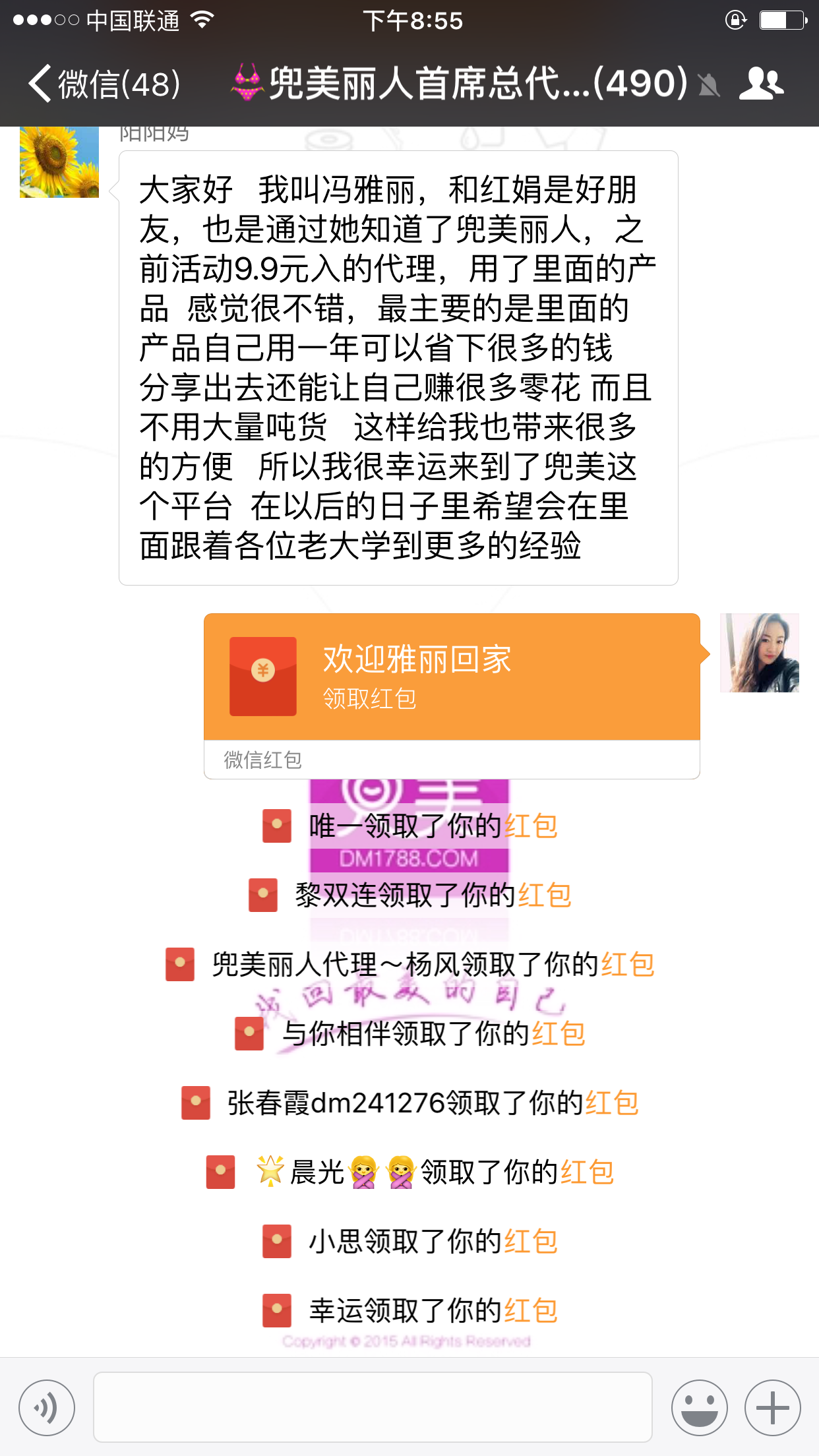Open the group members info icon
Viewport: 819px width, 1456px height.
pyautogui.click(x=761, y=84)
